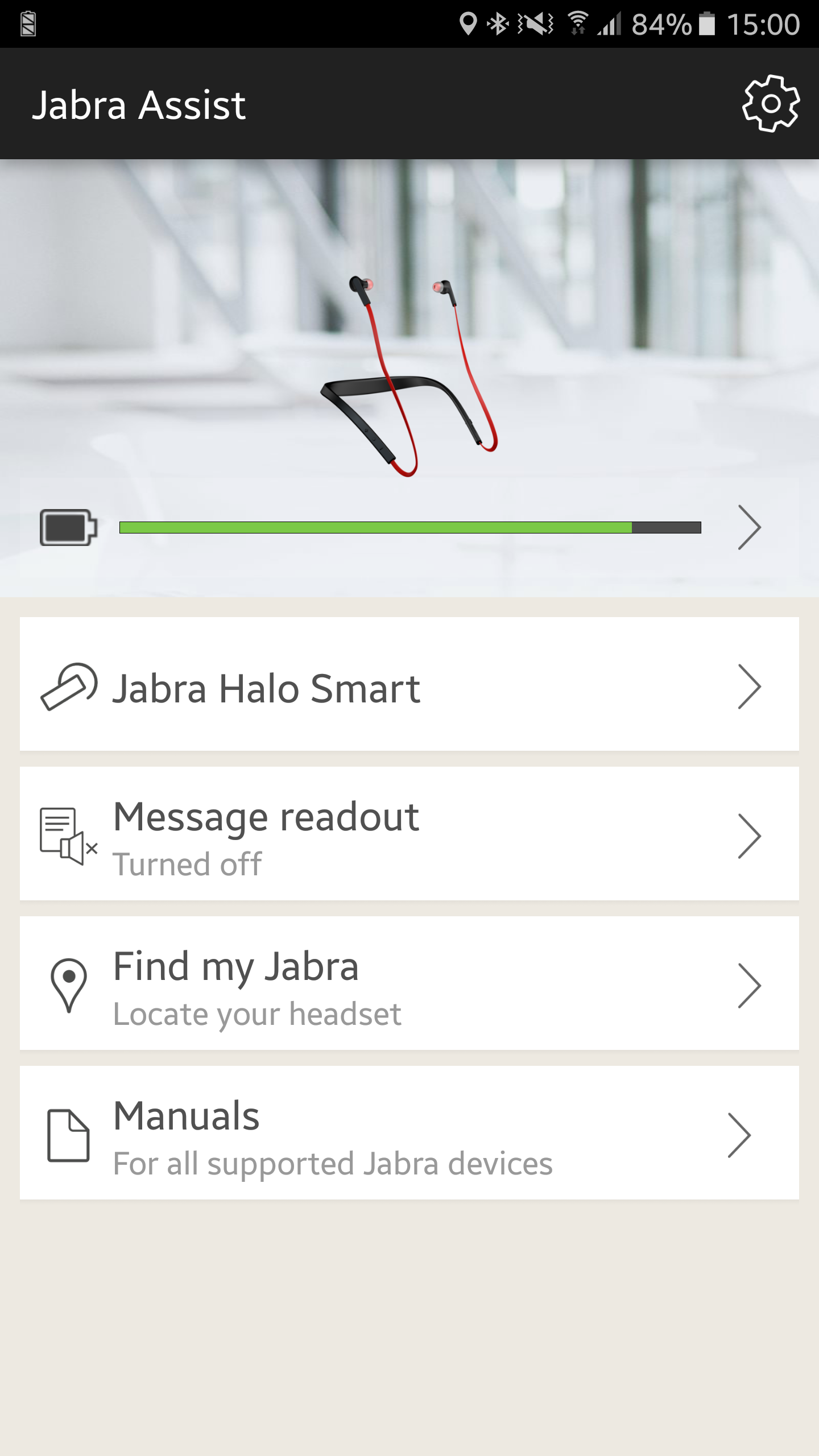This screenshot has width=819, height=1456.
Task: Open the settings gear
Action: click(x=771, y=104)
